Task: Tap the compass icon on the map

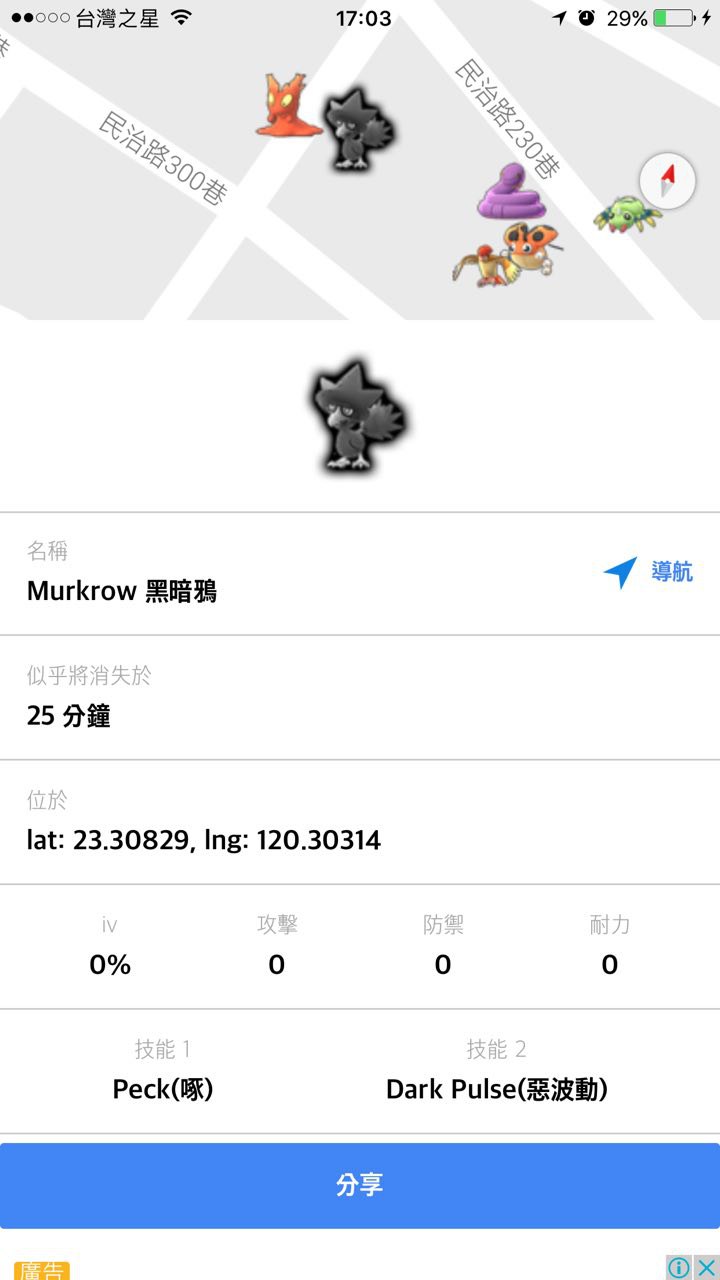Action: 667,181
